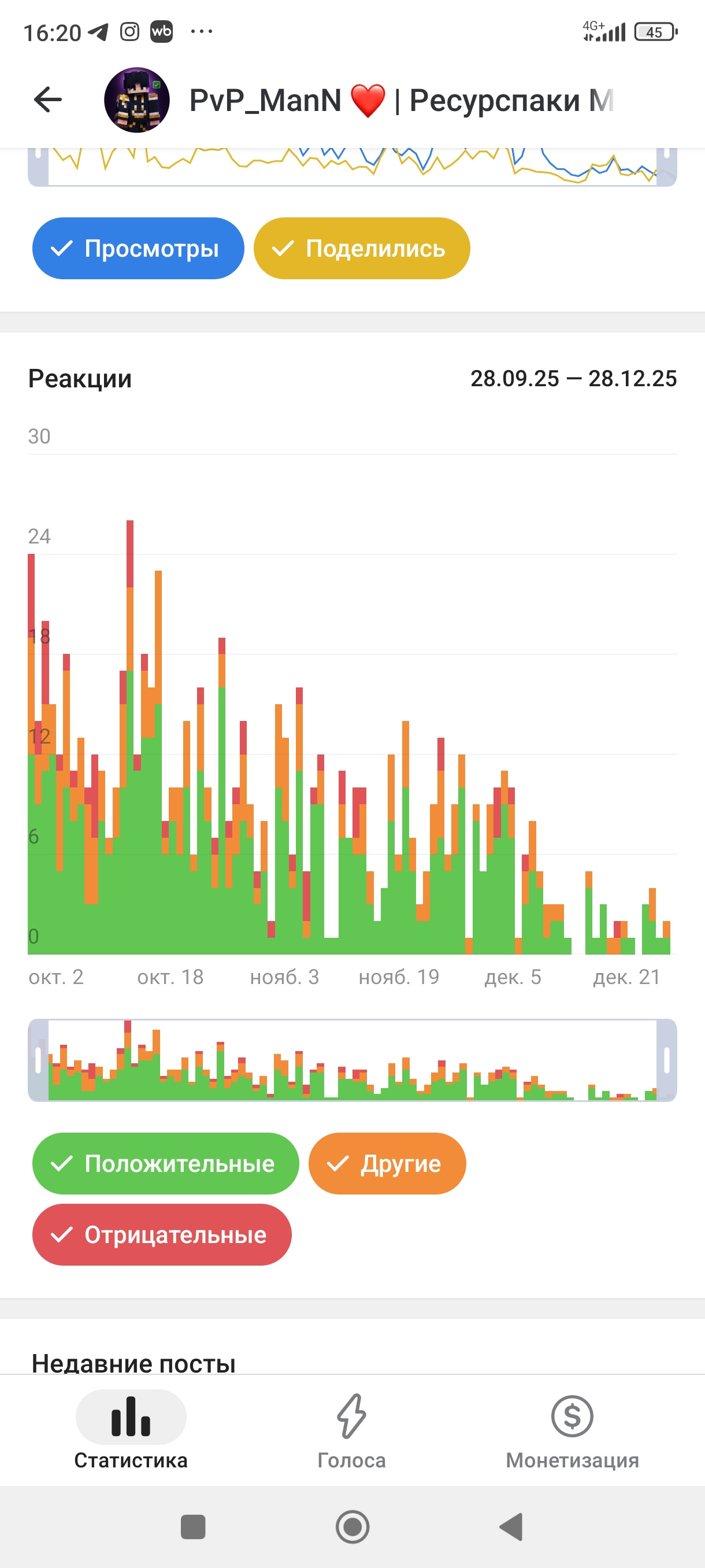Tap the system back triangle button

(511, 1526)
